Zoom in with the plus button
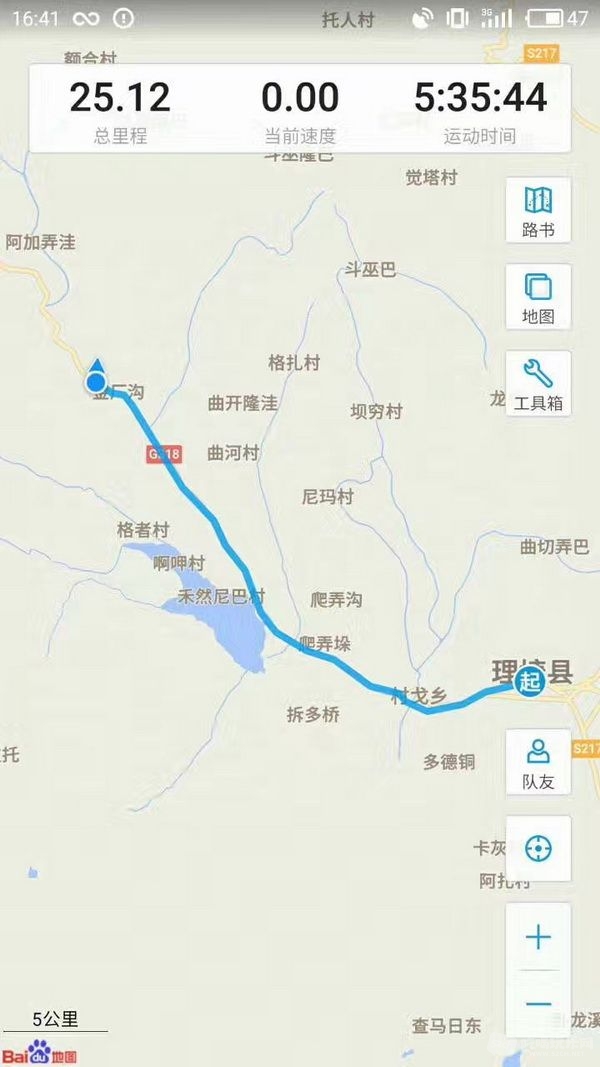Image resolution: width=600 pixels, height=1067 pixels. (x=538, y=937)
